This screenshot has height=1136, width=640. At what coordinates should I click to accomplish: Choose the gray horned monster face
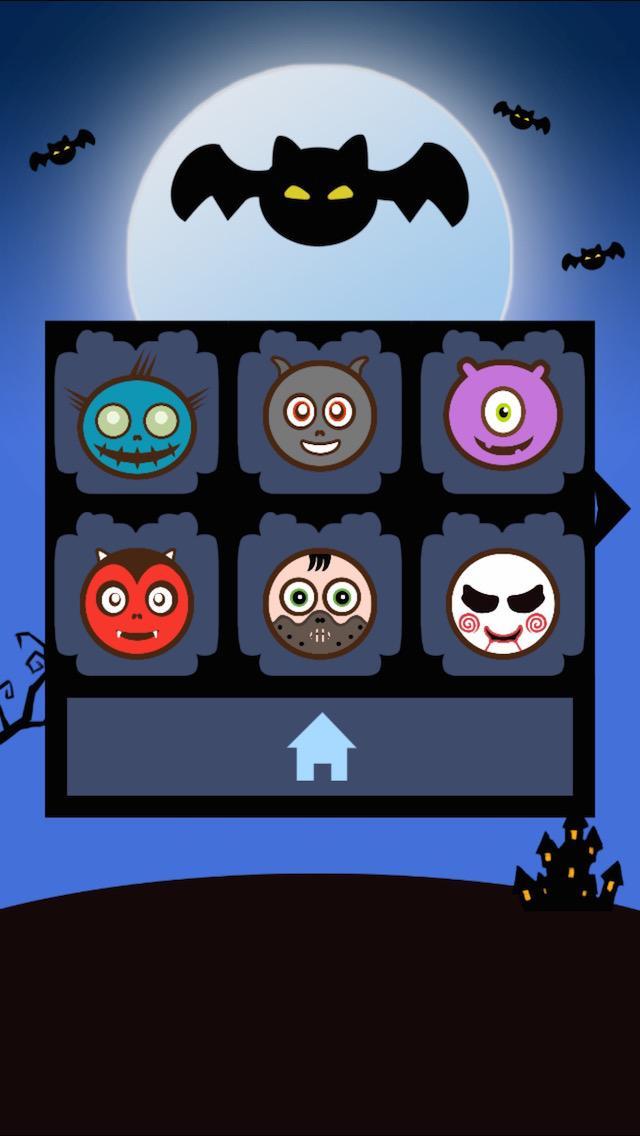tap(319, 414)
